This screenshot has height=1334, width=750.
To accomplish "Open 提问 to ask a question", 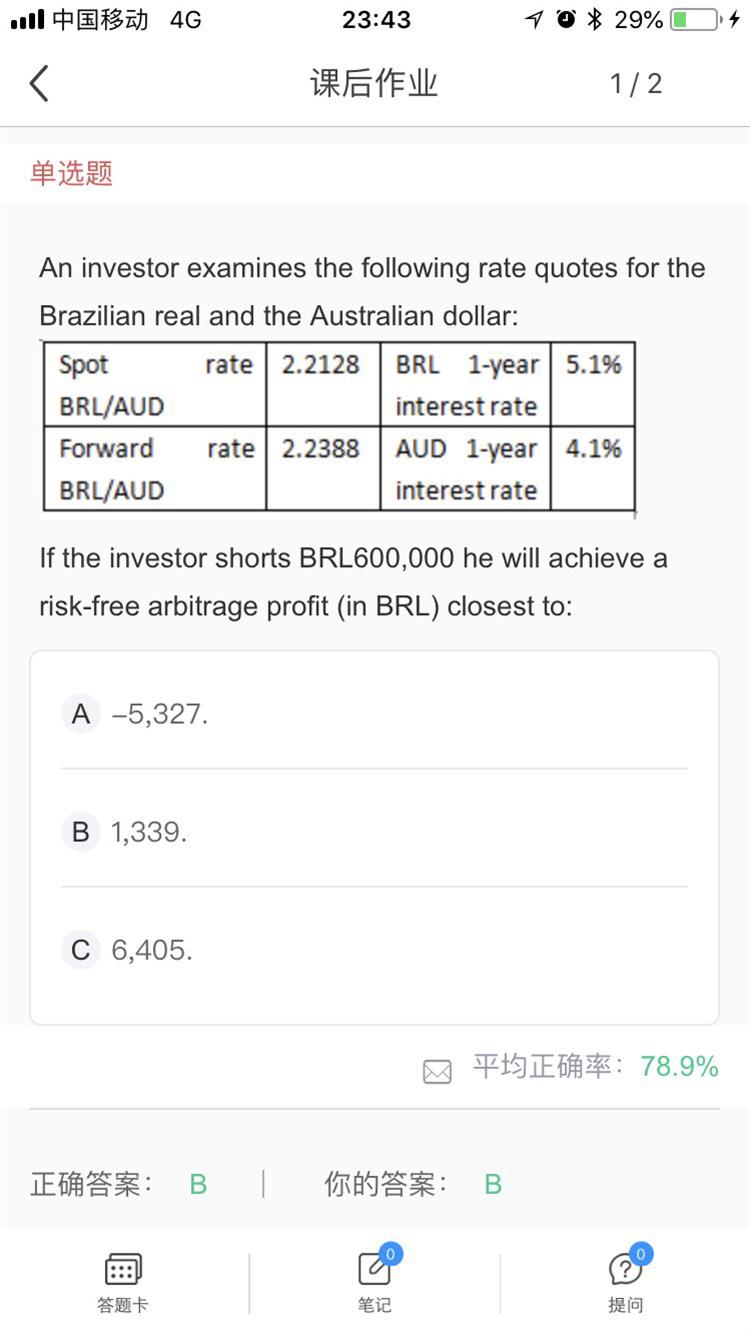I will tap(625, 1281).
